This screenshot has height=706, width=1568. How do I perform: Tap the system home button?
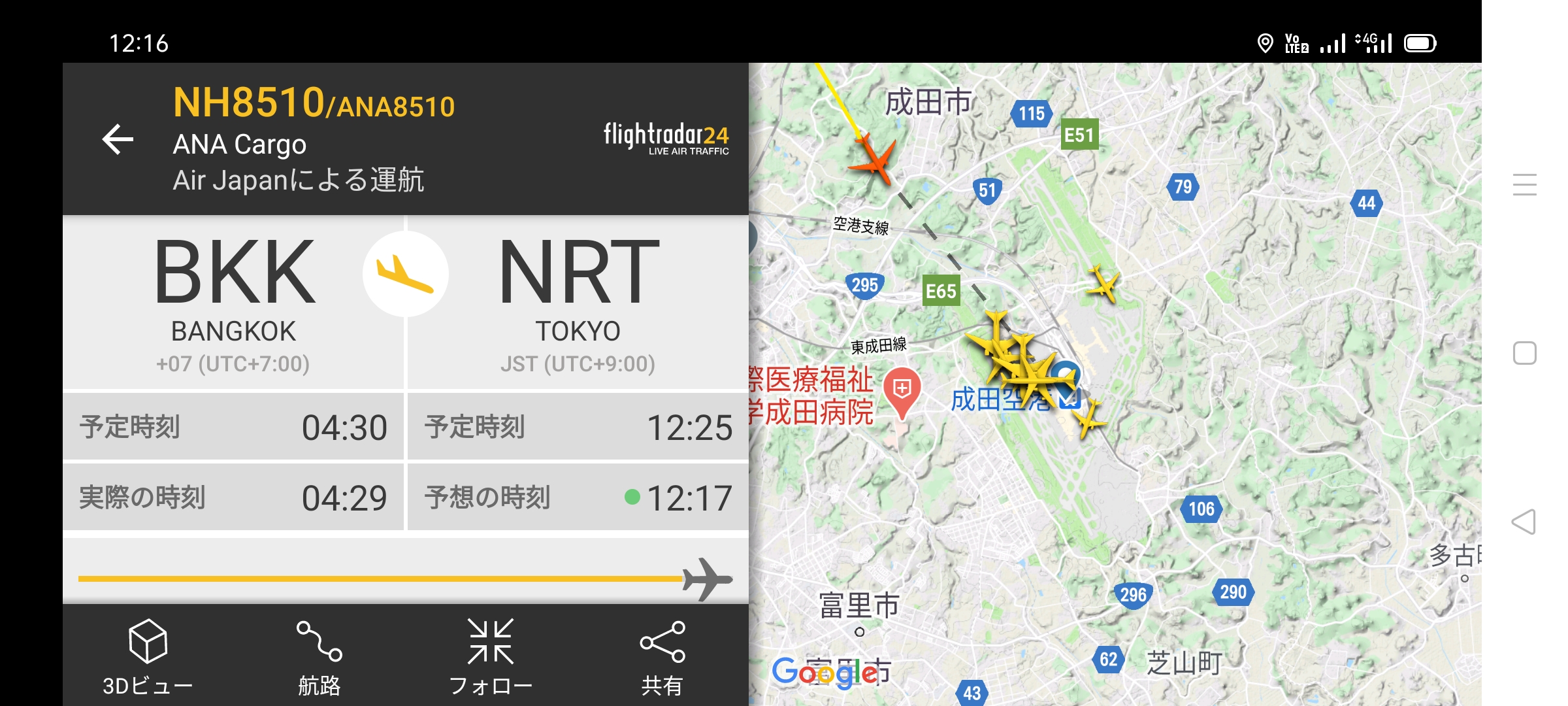pyautogui.click(x=1524, y=354)
